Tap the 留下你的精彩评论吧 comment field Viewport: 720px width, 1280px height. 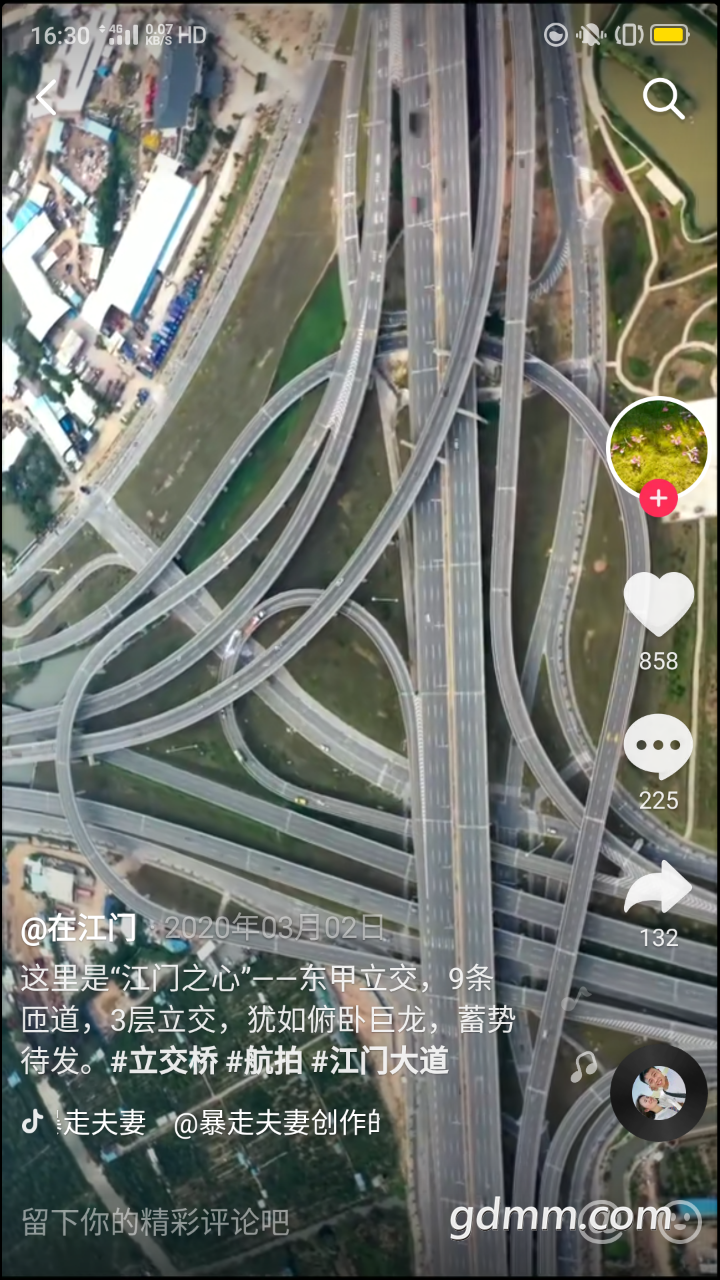click(x=156, y=1221)
